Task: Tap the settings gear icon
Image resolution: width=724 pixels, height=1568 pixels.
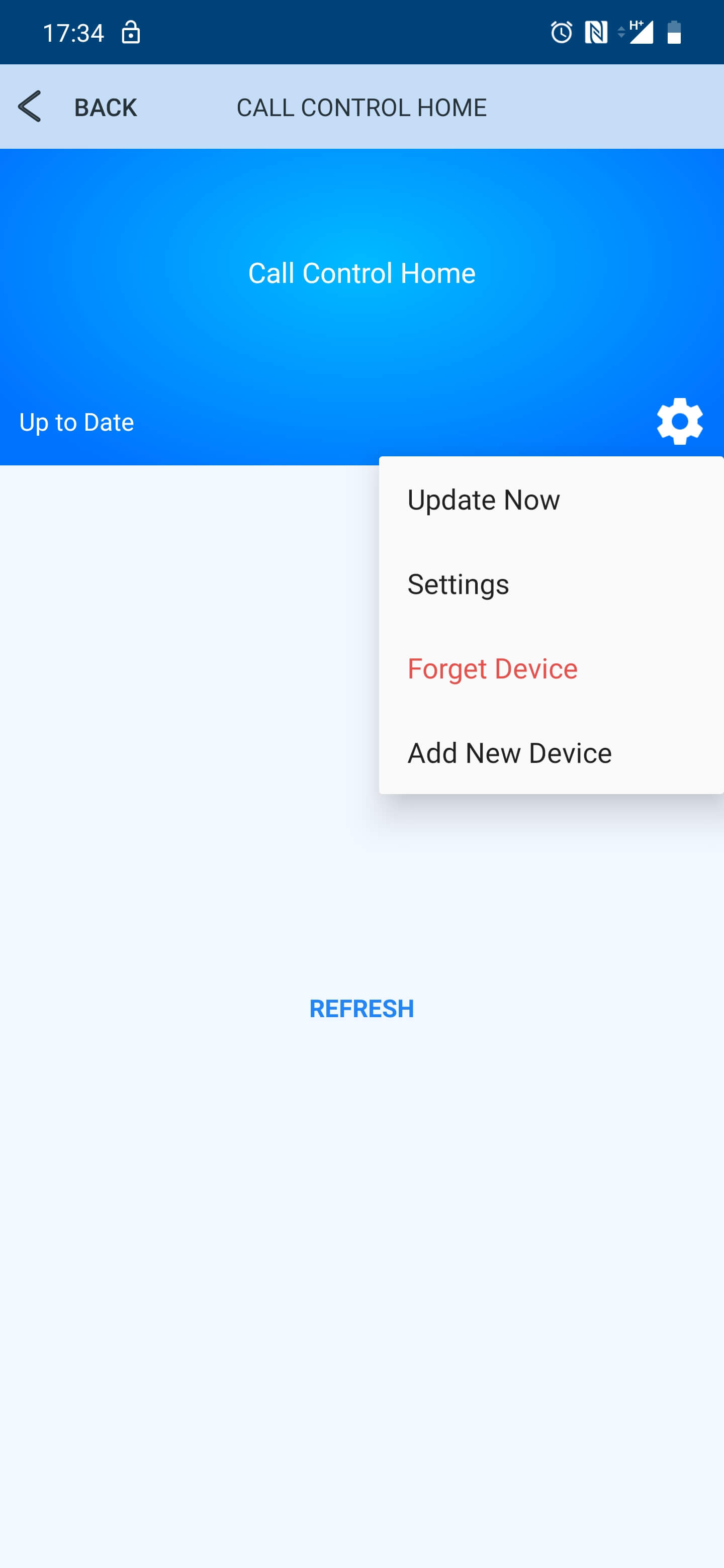Action: tap(679, 421)
